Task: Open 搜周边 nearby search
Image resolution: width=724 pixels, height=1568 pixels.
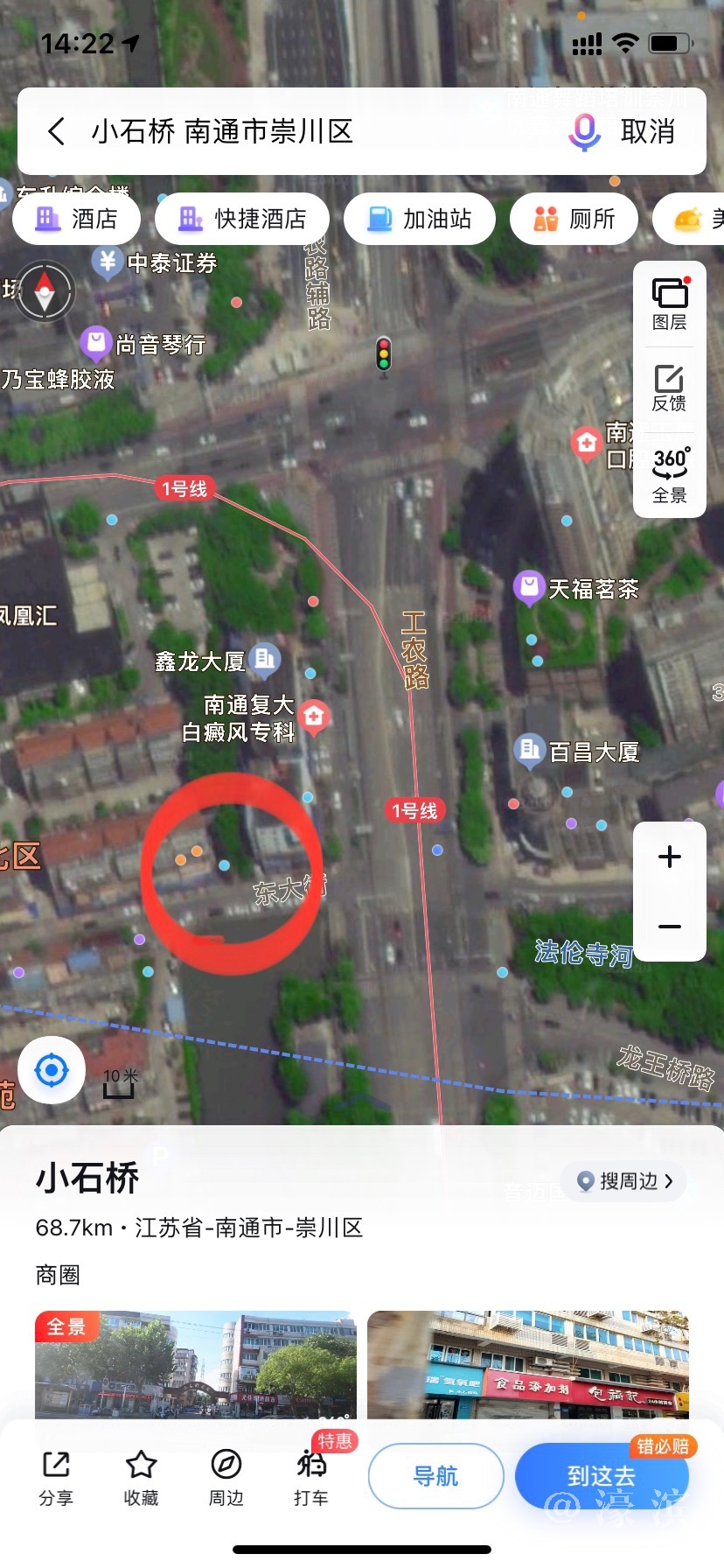Action: (x=626, y=1181)
